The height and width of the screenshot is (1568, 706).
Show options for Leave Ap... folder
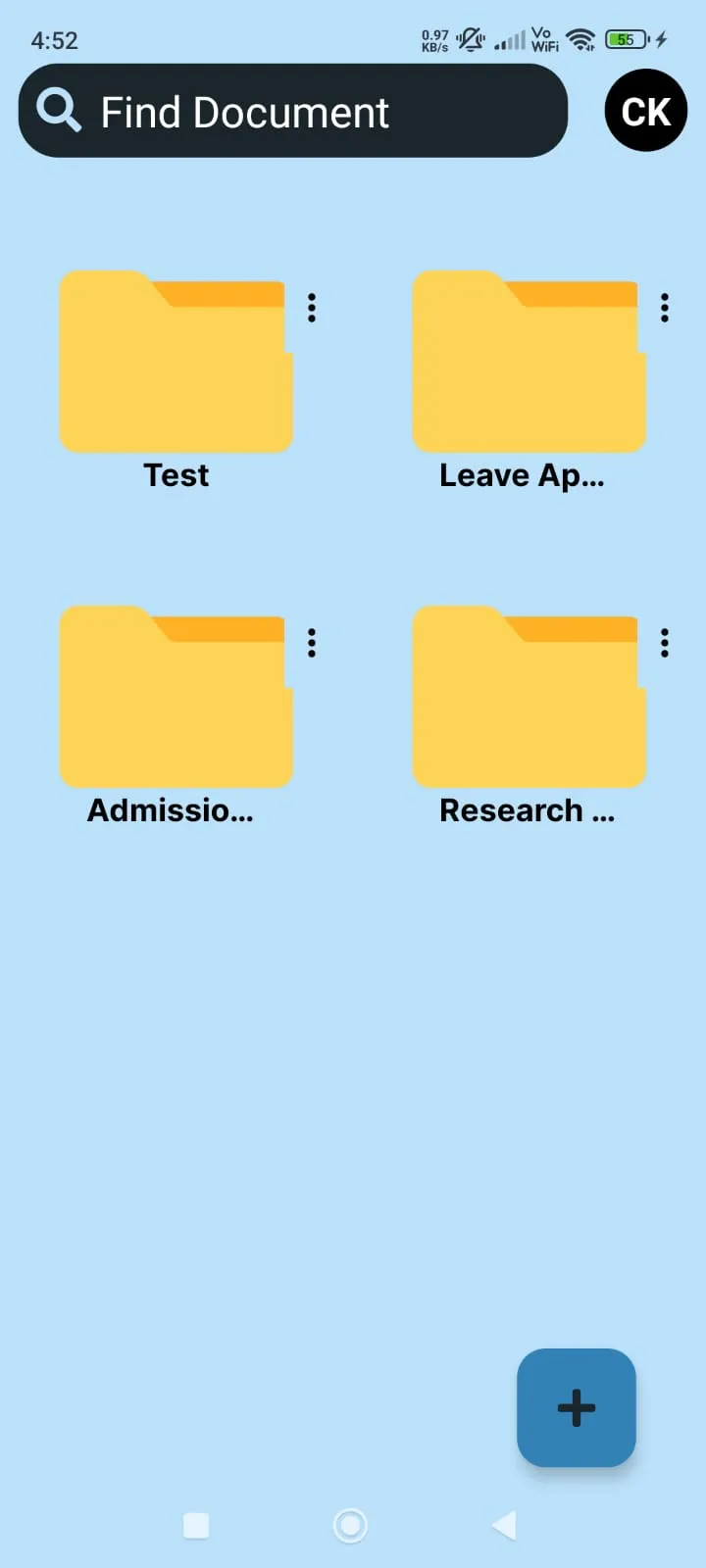coord(665,308)
